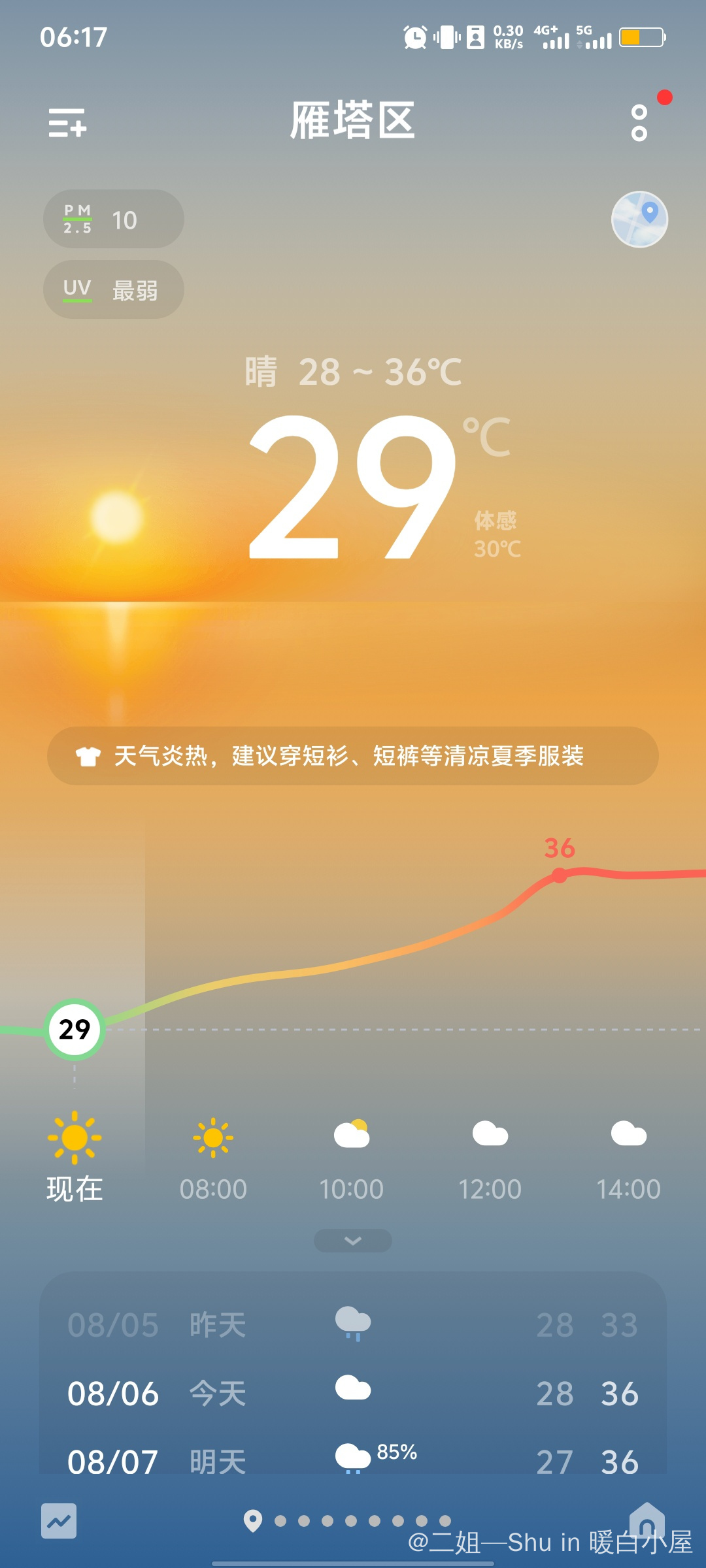Image resolution: width=706 pixels, height=1568 pixels.
Task: Open the city list manager icon
Action: (x=67, y=123)
